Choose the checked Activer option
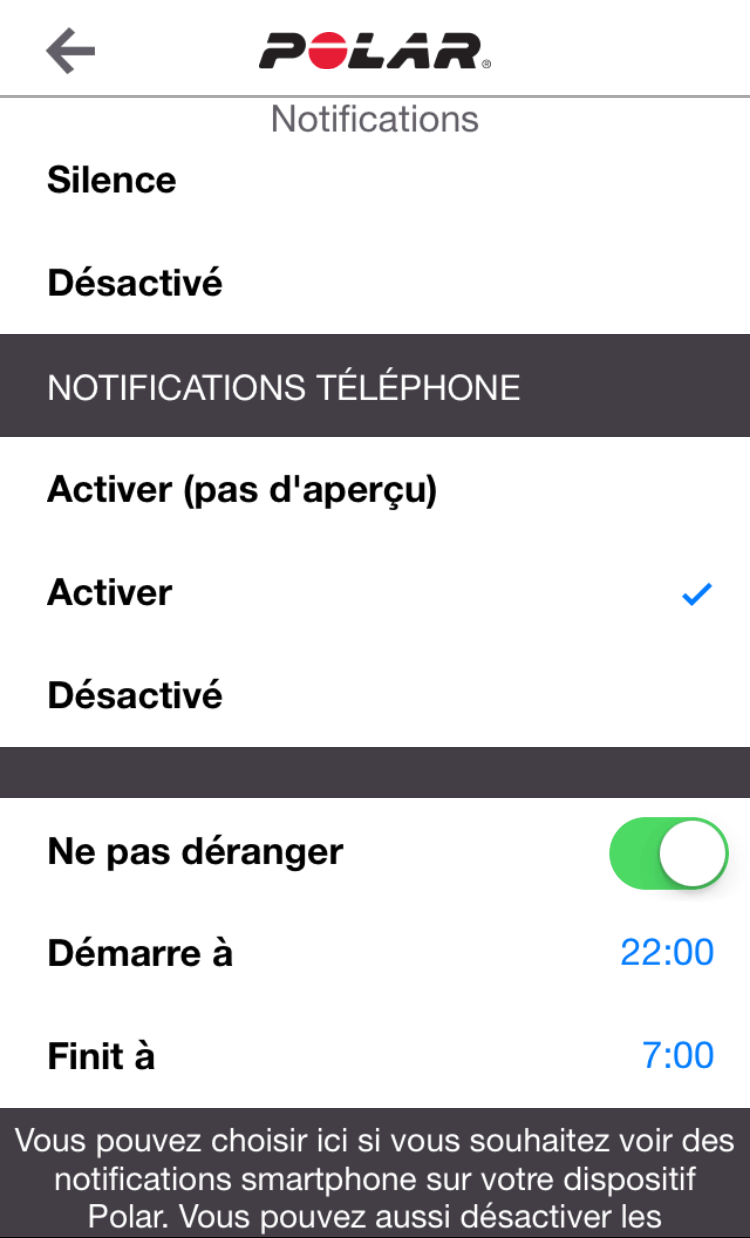Screen dimensions: 750x1238 coord(375,593)
